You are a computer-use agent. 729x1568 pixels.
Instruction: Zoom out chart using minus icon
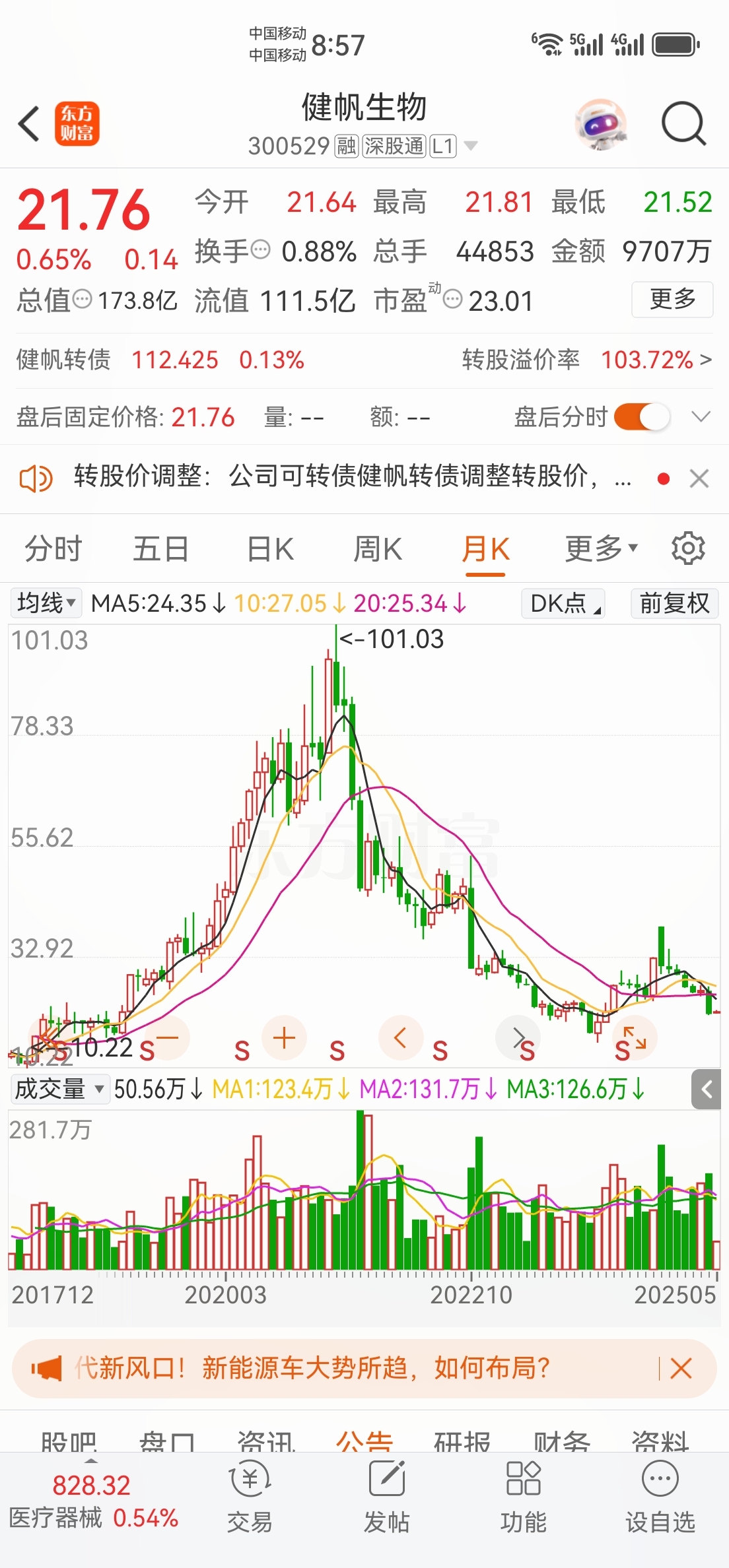(x=166, y=1038)
